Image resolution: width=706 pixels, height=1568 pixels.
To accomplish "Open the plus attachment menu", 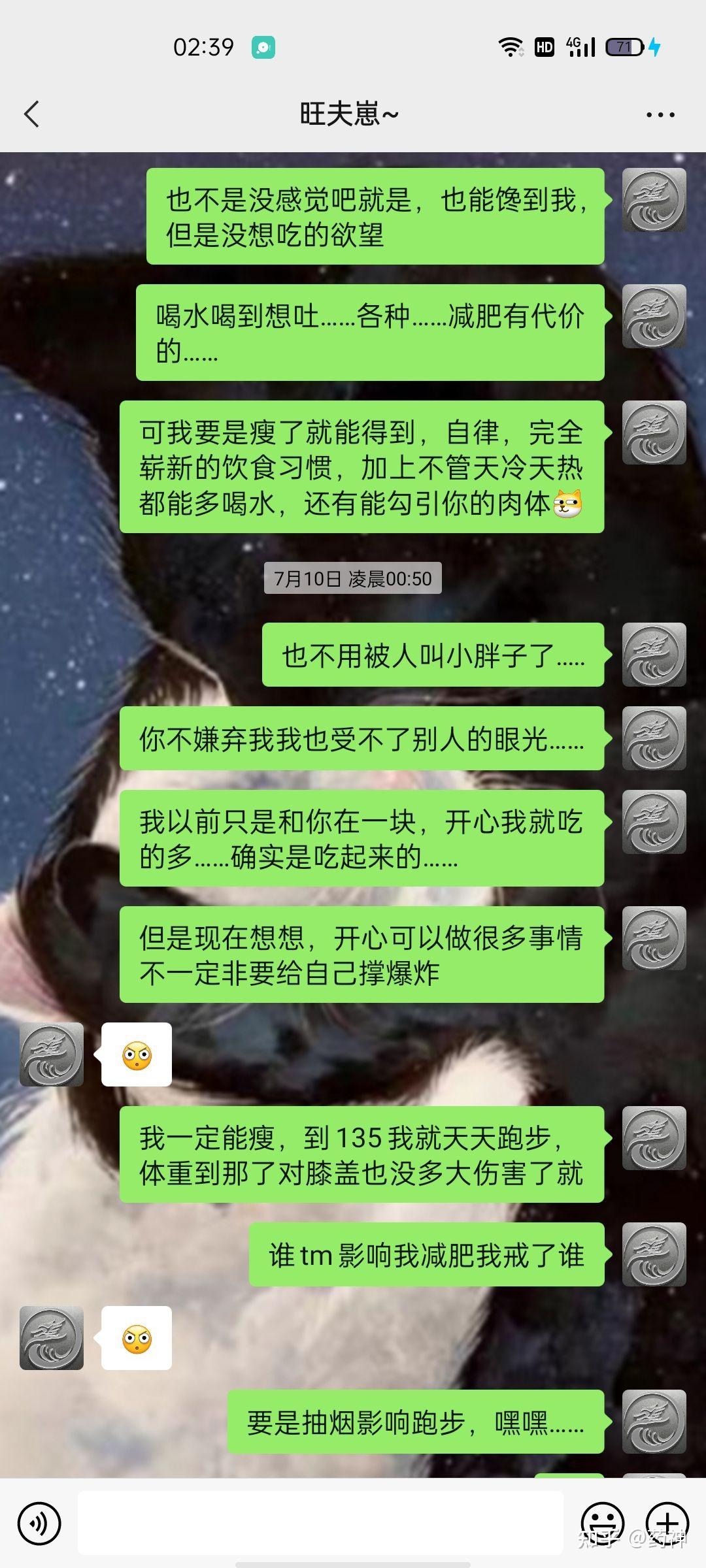I will [x=667, y=1524].
